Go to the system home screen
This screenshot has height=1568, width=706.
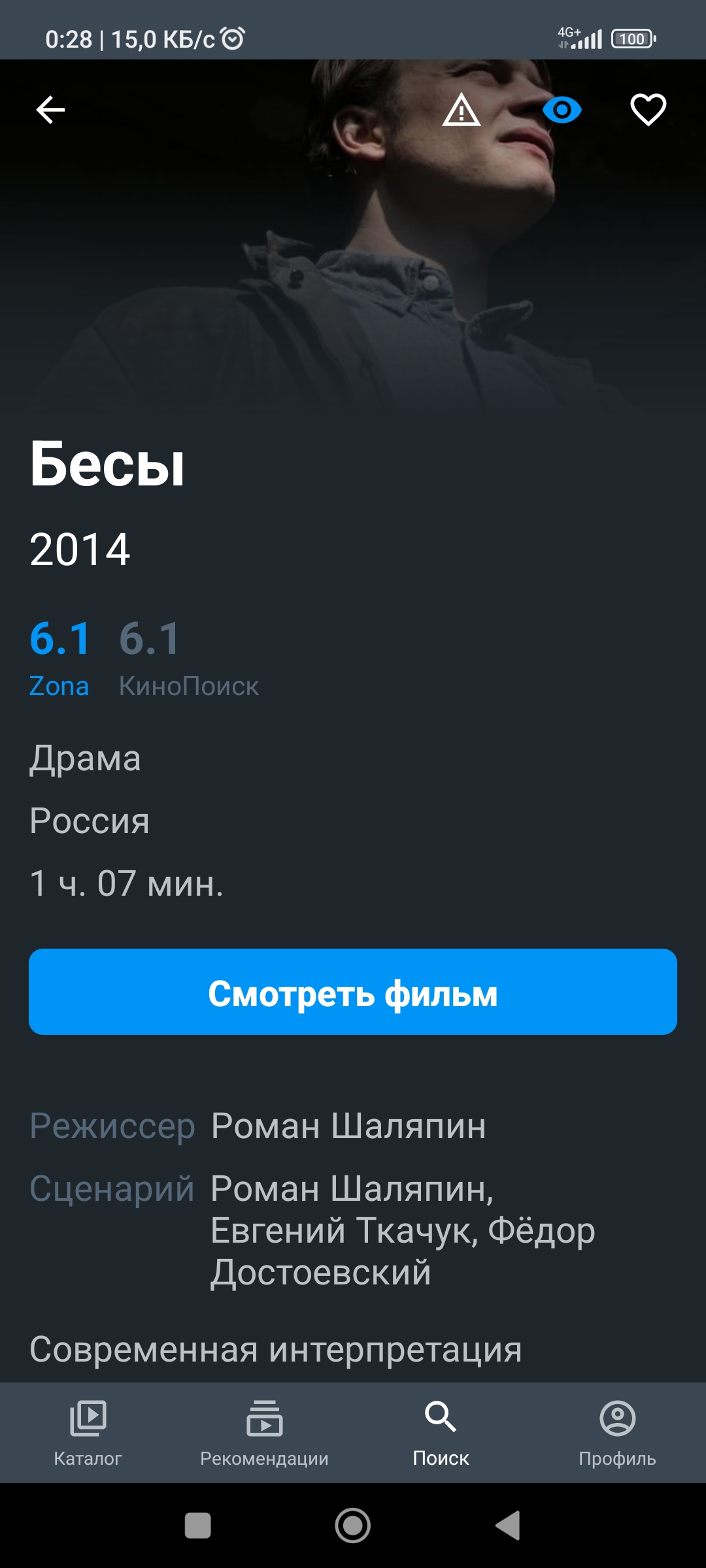tap(353, 1526)
